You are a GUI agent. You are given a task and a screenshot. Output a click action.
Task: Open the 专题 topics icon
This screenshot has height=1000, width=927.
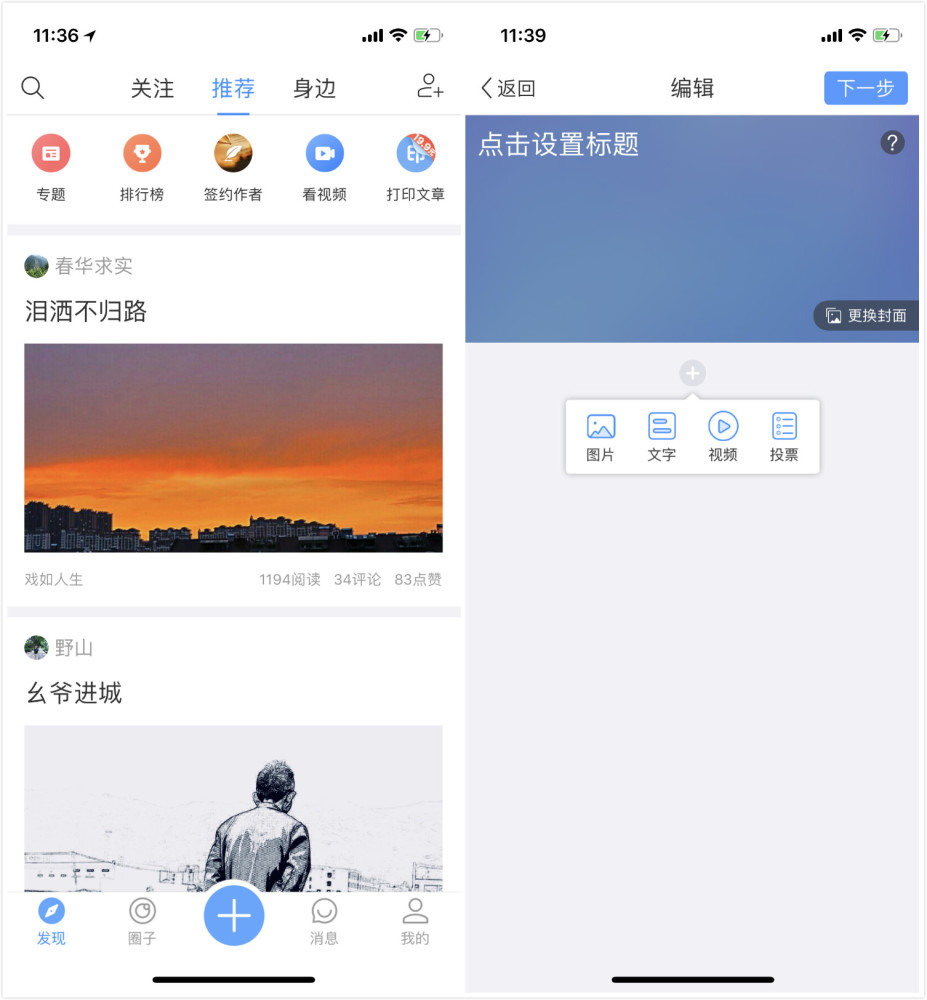tap(51, 155)
